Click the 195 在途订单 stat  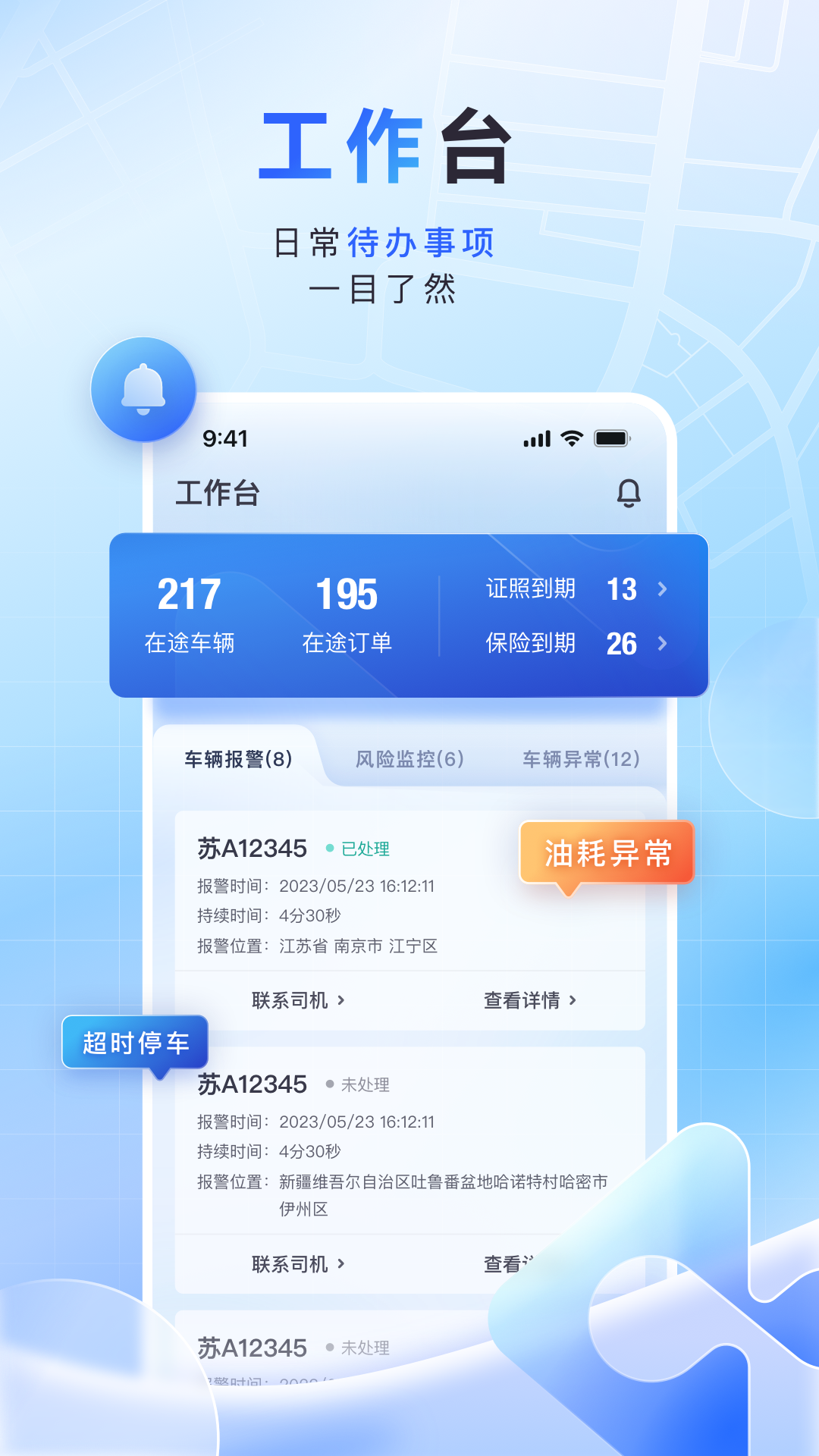click(x=346, y=614)
